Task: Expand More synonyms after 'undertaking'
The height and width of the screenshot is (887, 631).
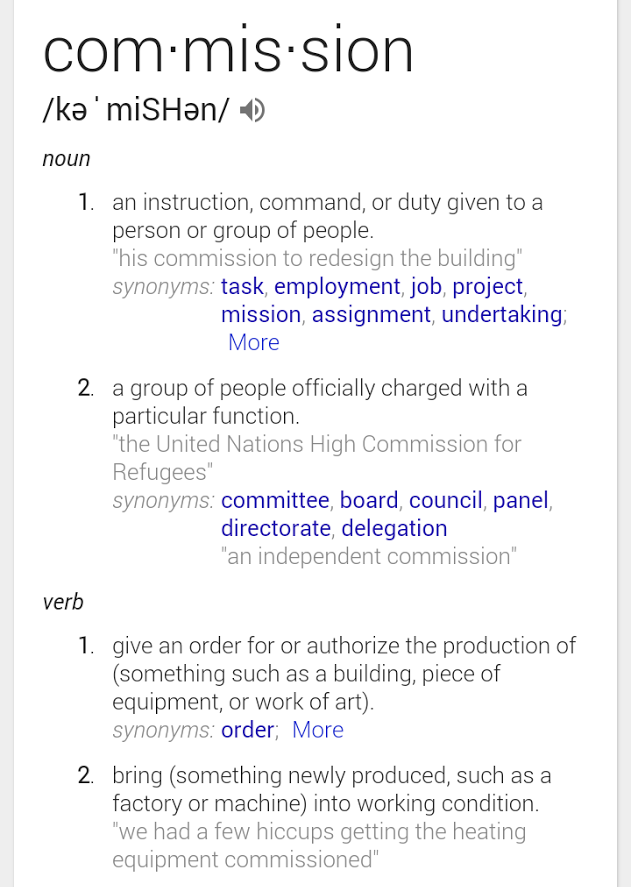Action: tap(254, 343)
